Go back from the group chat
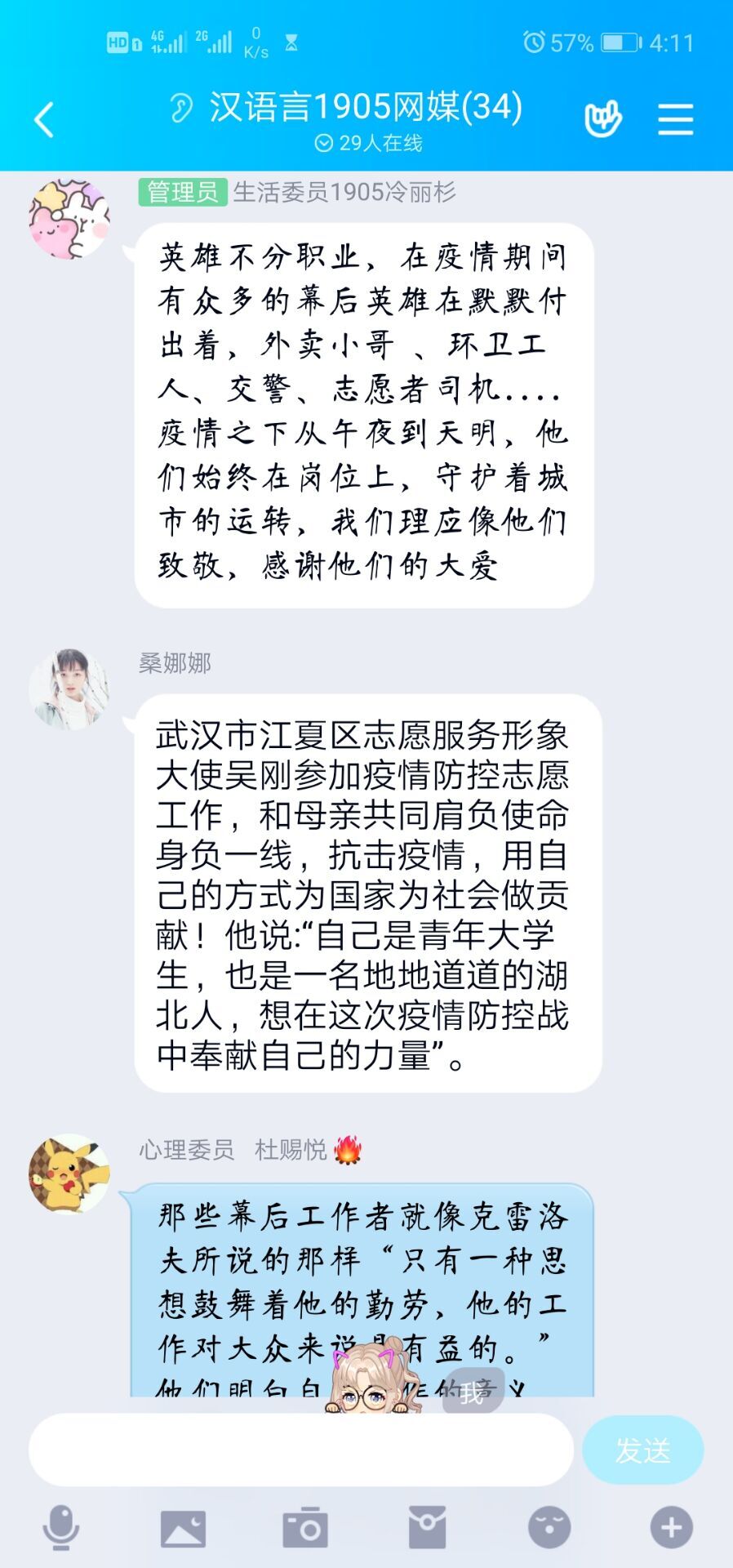Image resolution: width=733 pixels, height=1568 pixels. click(x=44, y=120)
